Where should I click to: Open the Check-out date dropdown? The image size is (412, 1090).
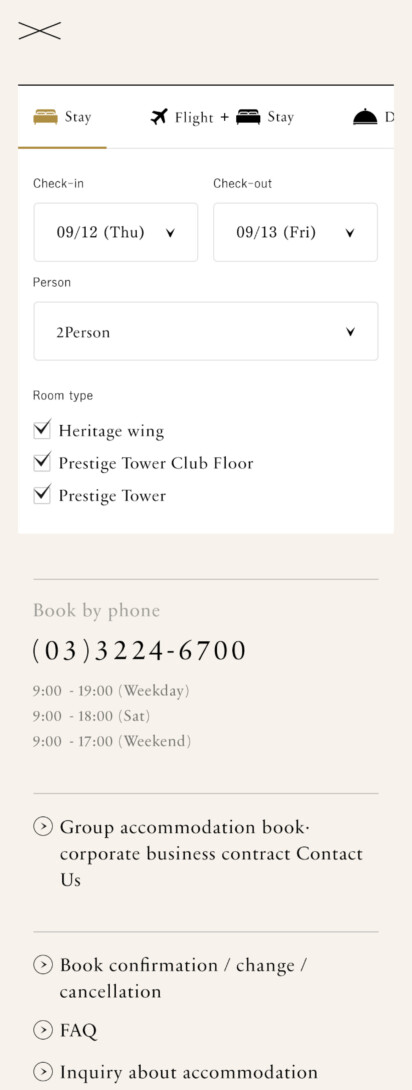click(x=295, y=232)
